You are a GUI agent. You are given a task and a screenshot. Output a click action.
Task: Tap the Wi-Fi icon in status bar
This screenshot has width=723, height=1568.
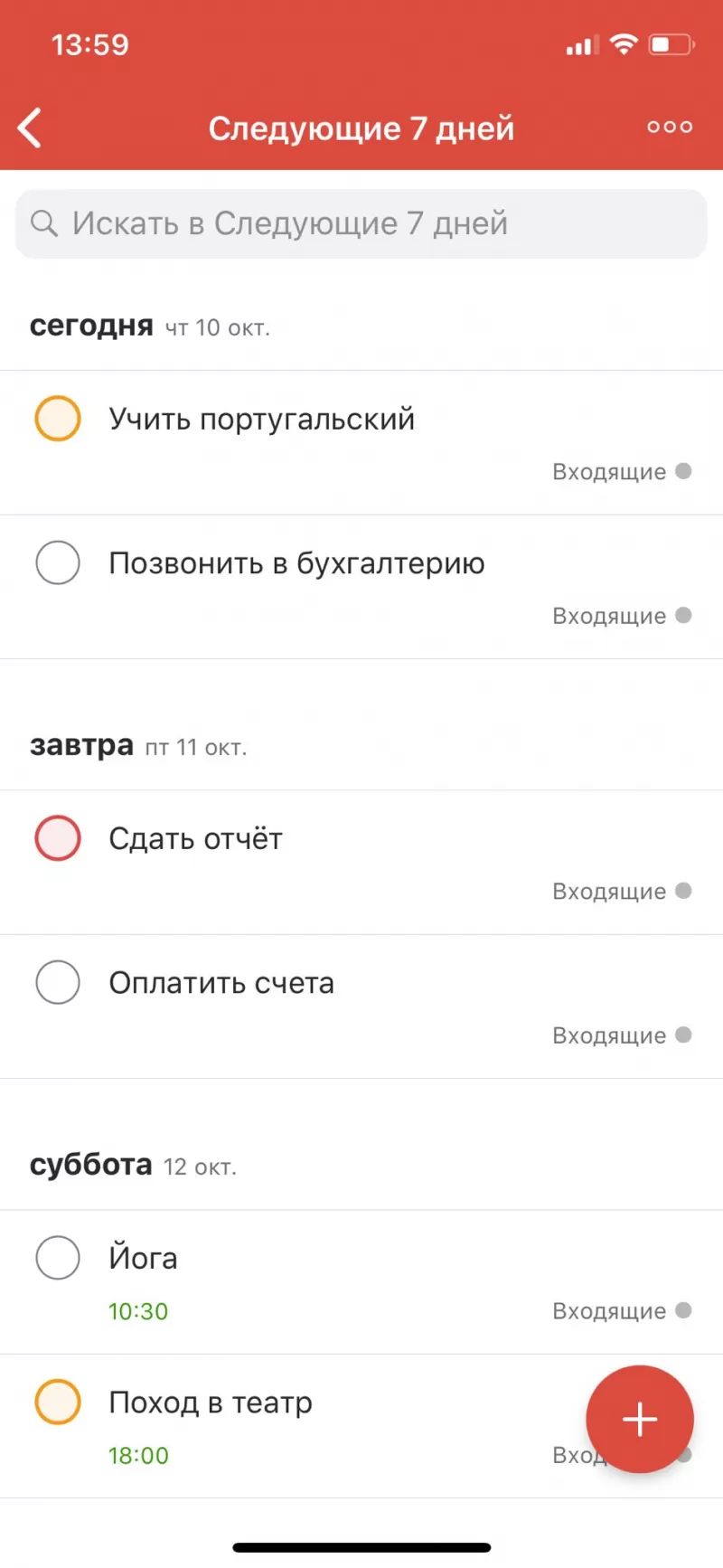tap(624, 43)
